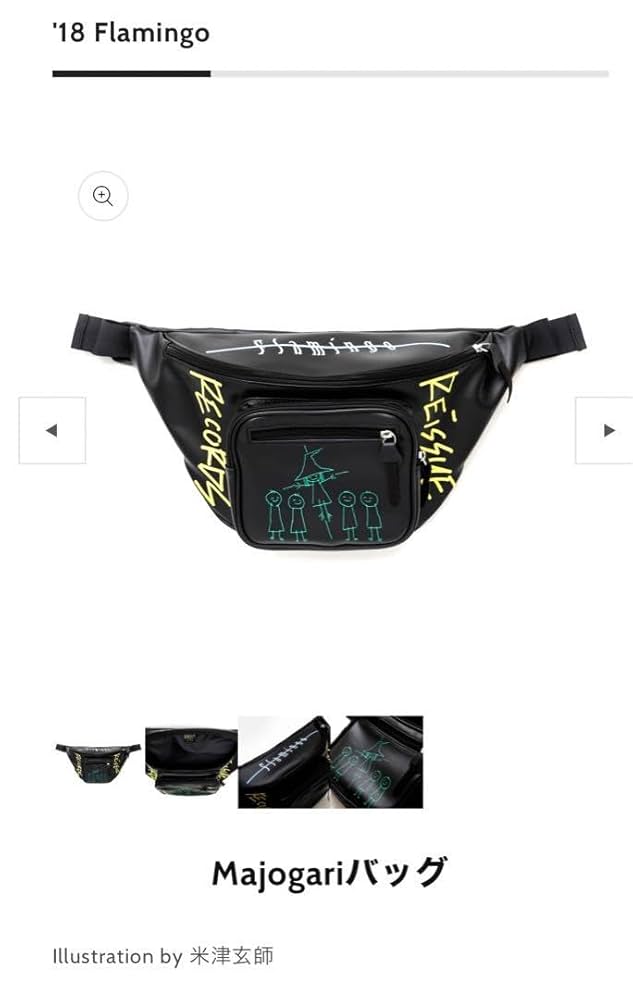
Task: Select the stick-figure illustration close-up thumbnail
Action: click(377, 762)
